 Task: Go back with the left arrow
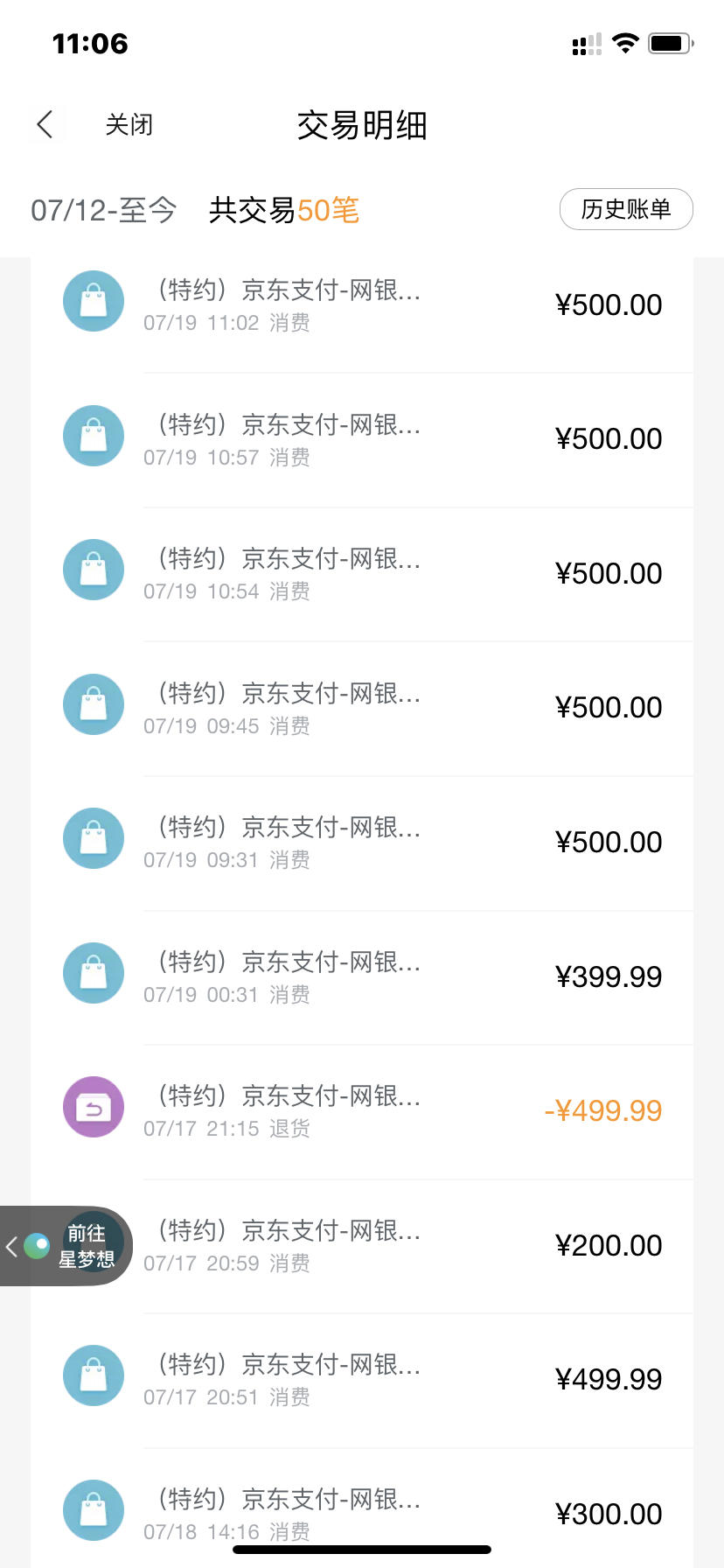45,124
